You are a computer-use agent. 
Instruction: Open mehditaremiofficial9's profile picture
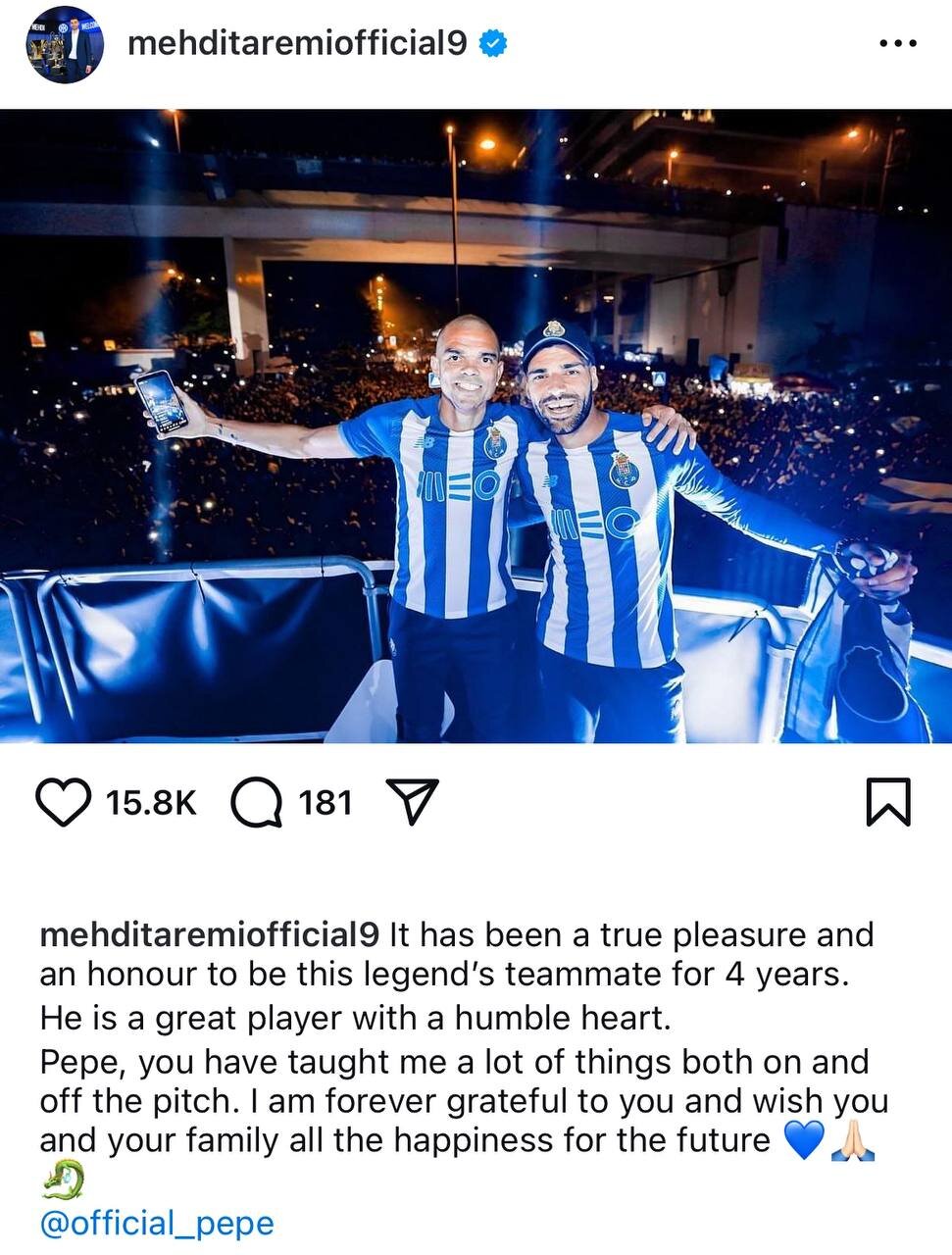click(x=65, y=45)
